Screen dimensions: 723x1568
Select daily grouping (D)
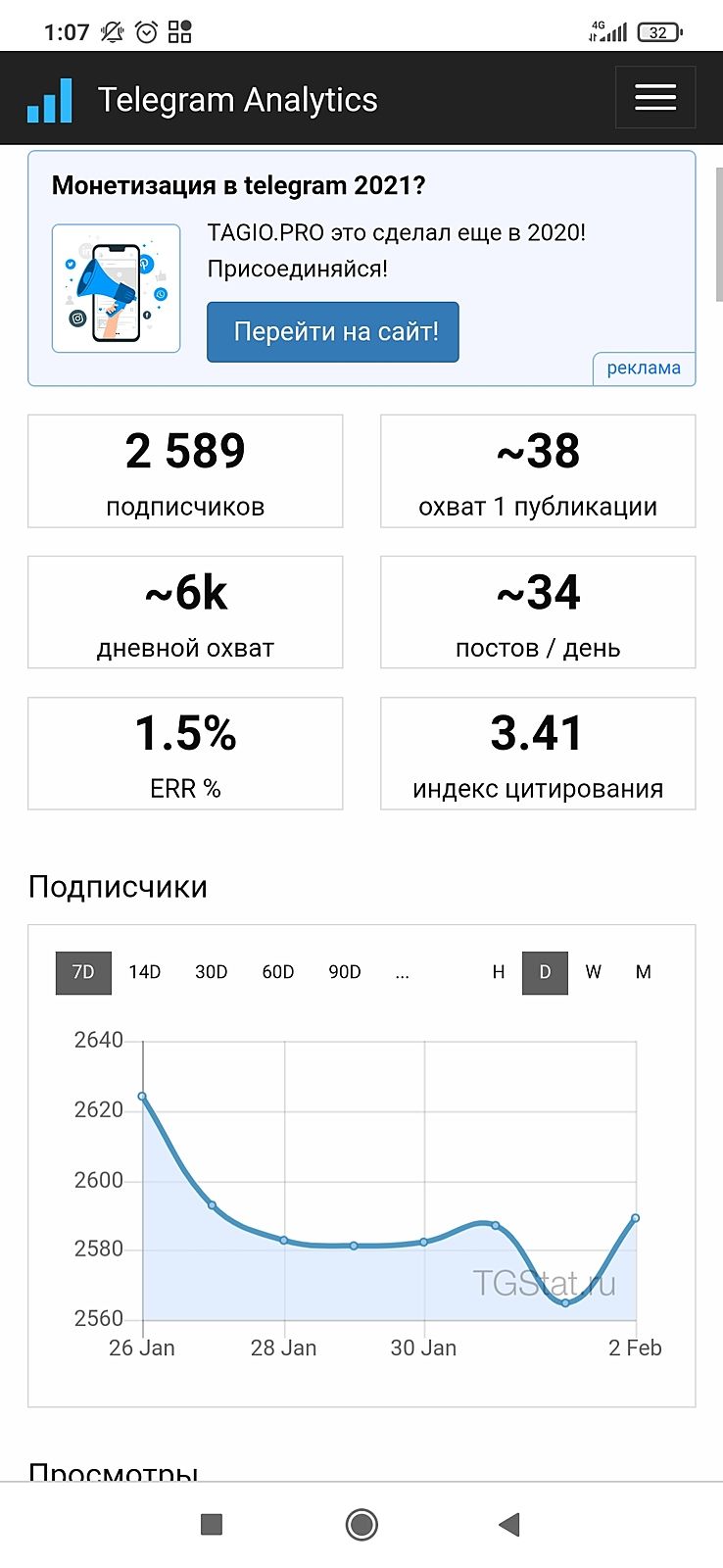point(545,972)
